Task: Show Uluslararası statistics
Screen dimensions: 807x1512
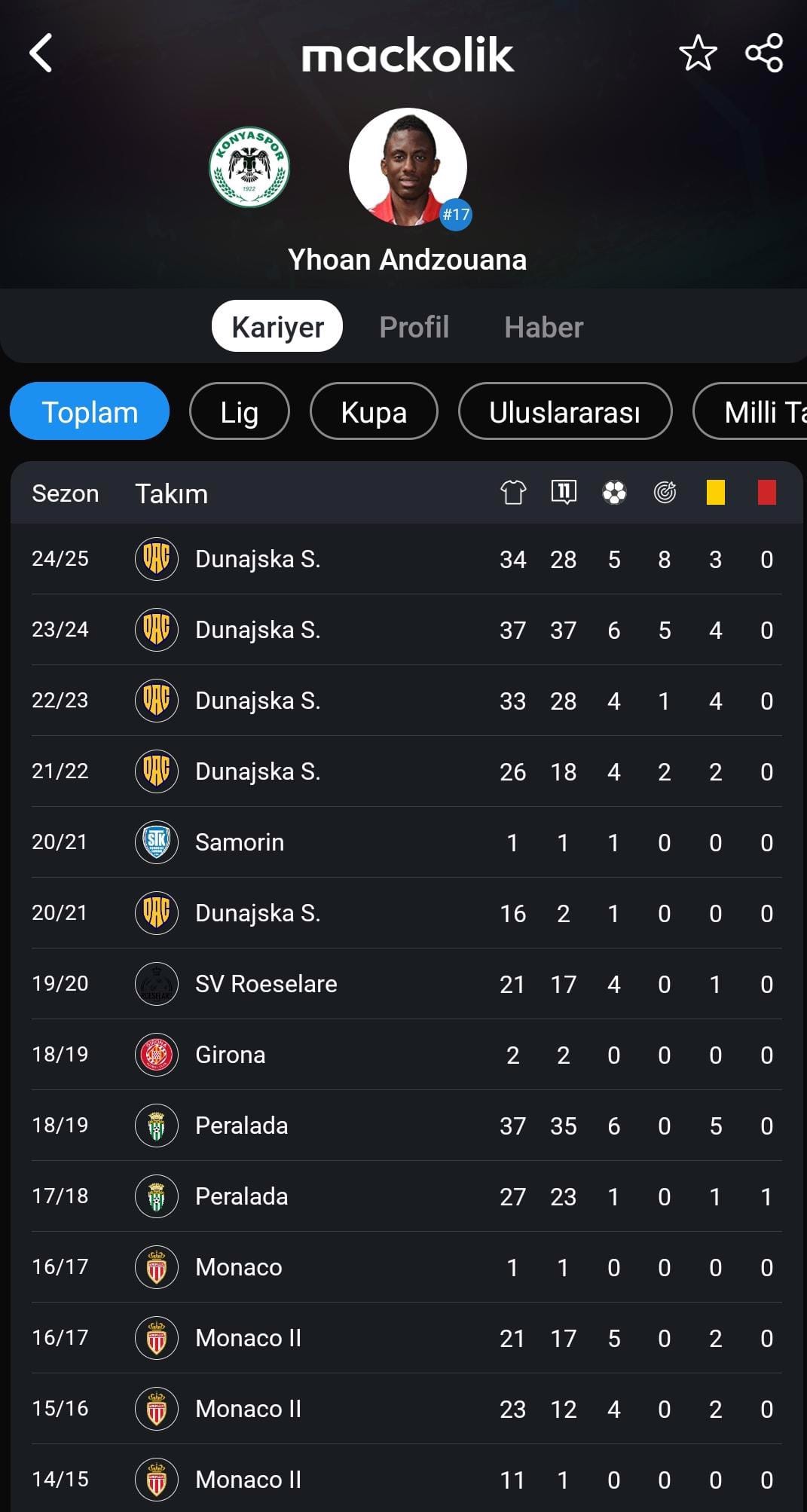Action: pos(565,411)
